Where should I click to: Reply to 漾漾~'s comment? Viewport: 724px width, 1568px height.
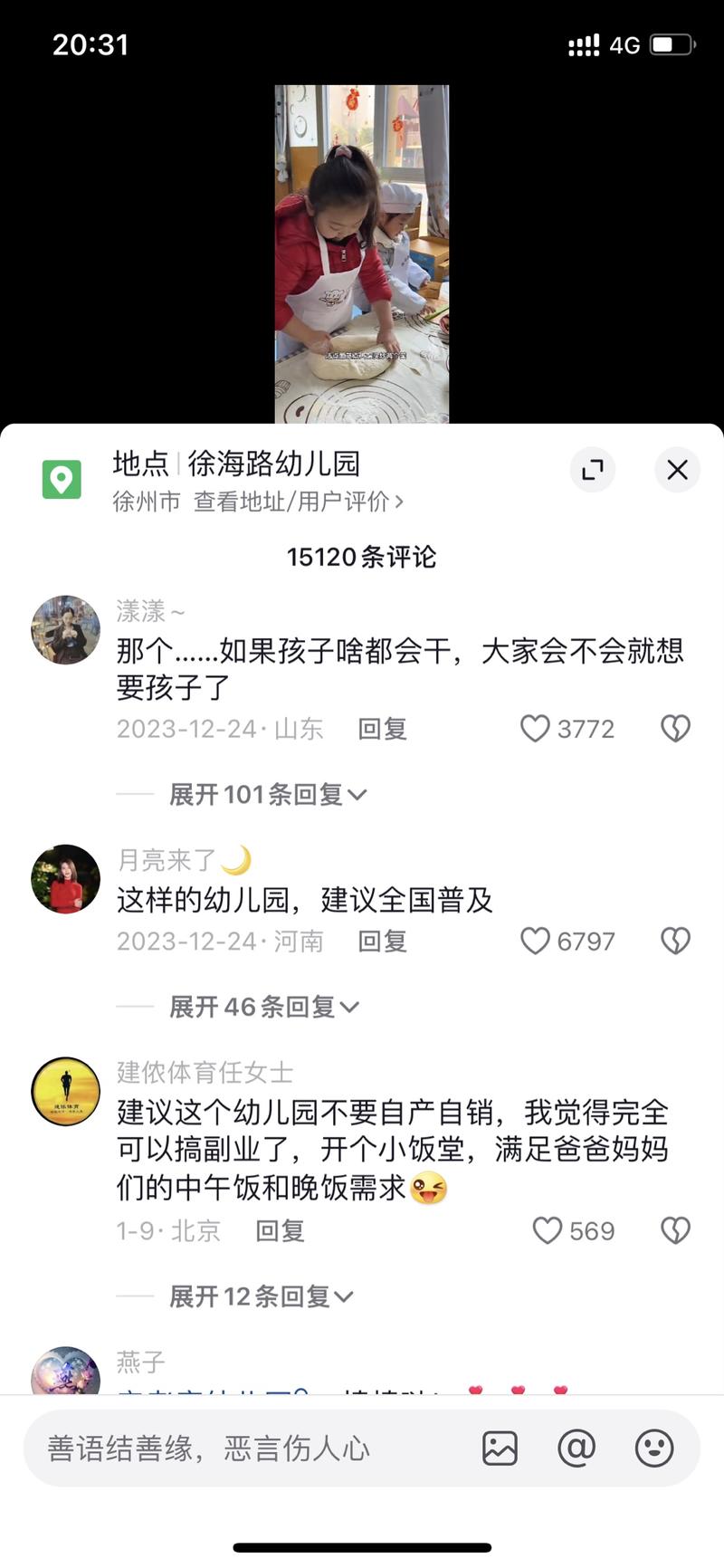pyautogui.click(x=382, y=729)
